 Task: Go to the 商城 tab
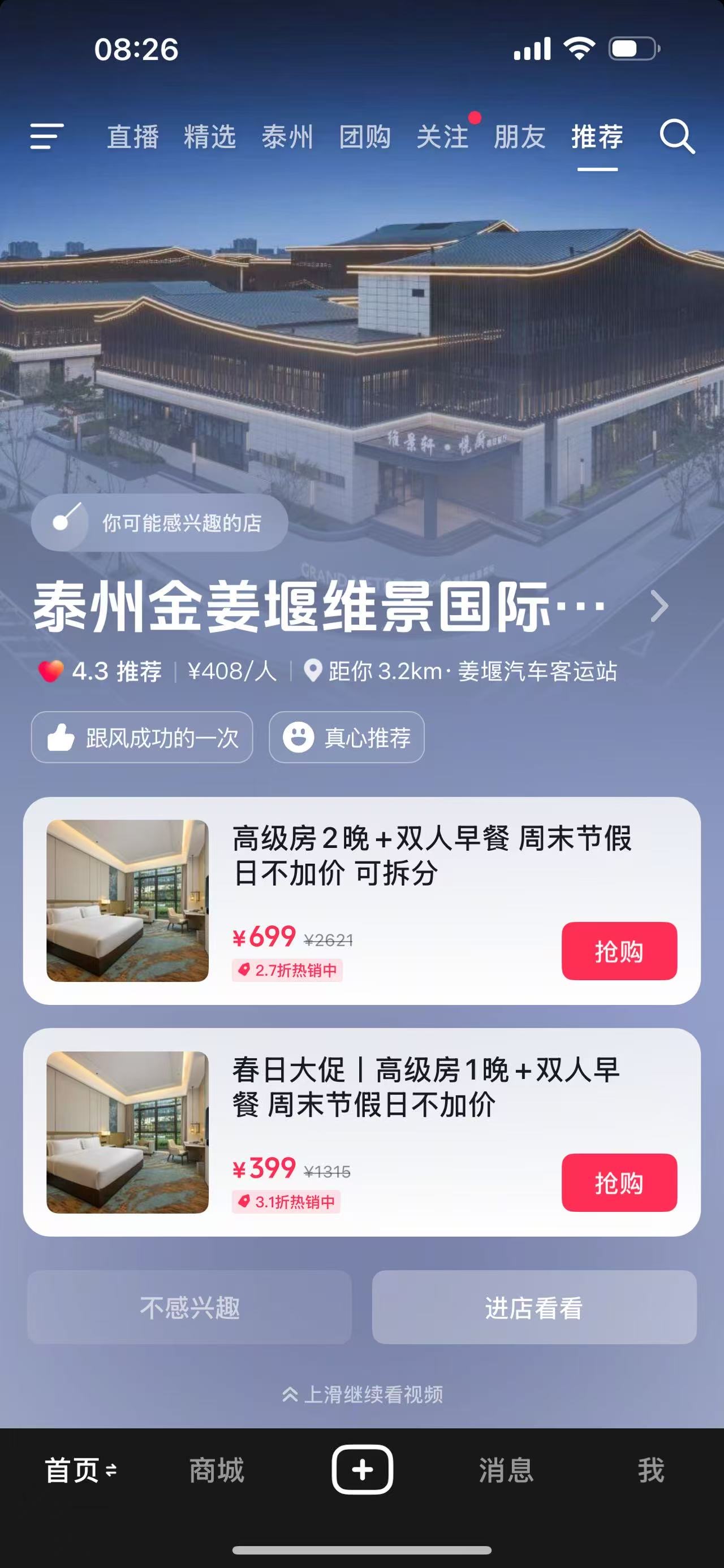(217, 1470)
